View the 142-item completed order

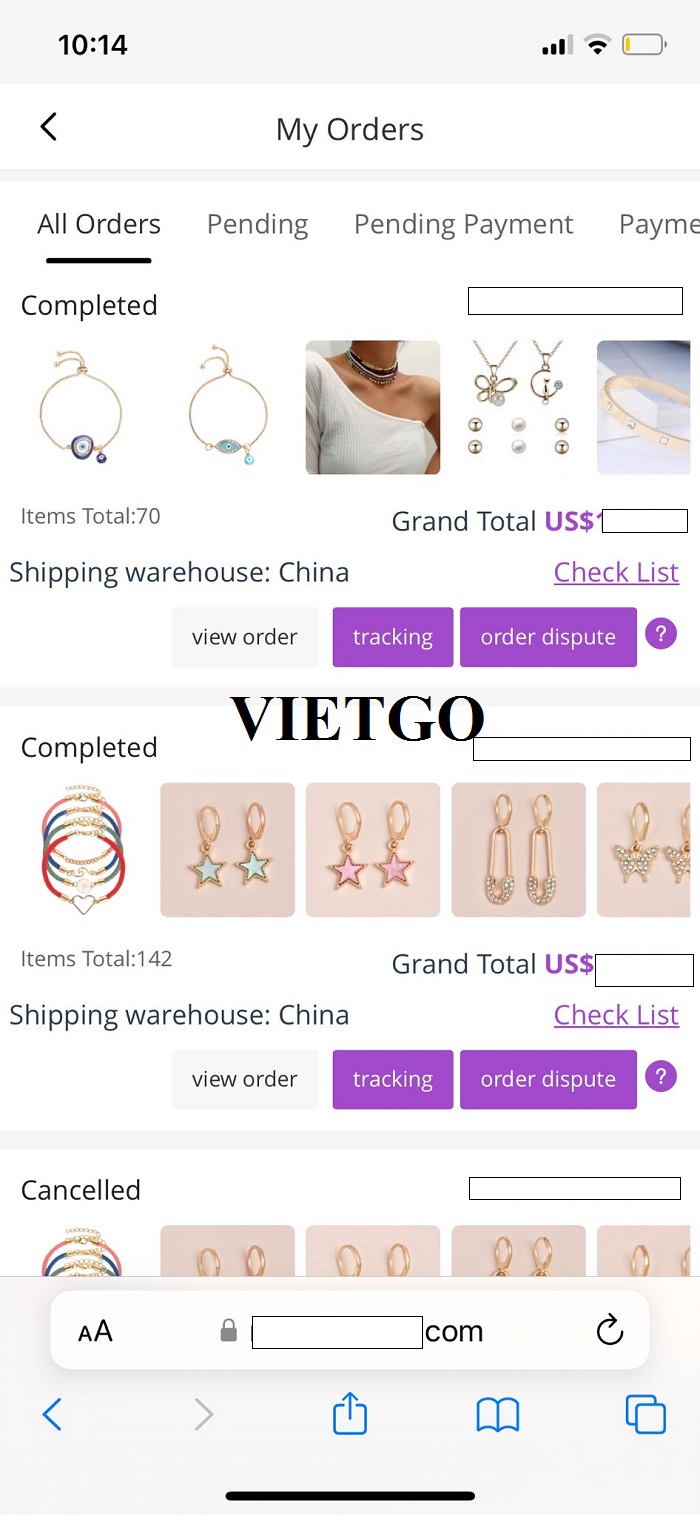click(245, 1079)
